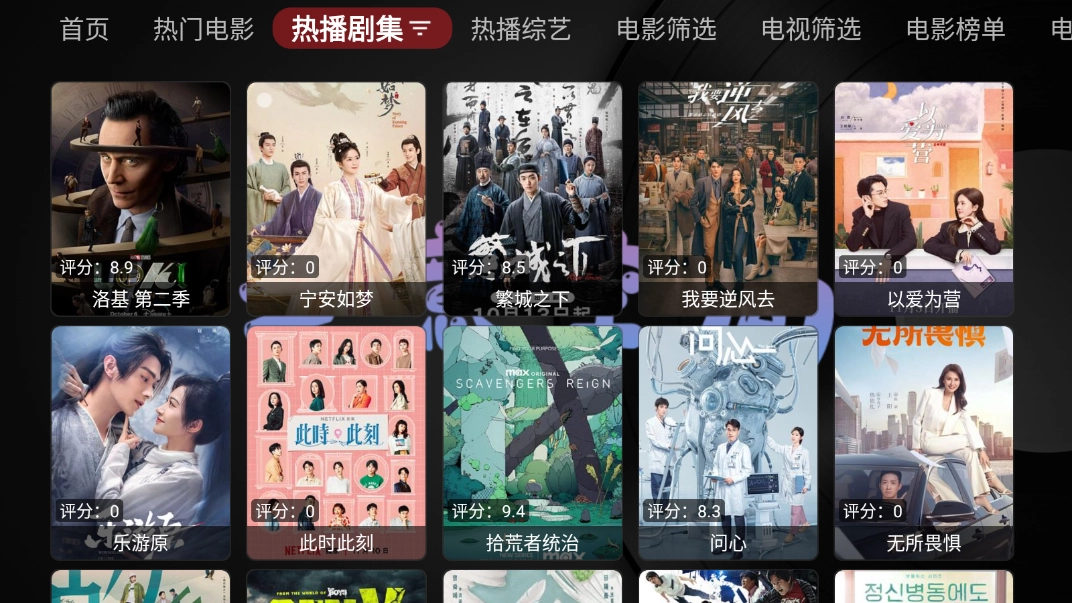
Task: Select the 繁城之下 series card
Action: 532,198
